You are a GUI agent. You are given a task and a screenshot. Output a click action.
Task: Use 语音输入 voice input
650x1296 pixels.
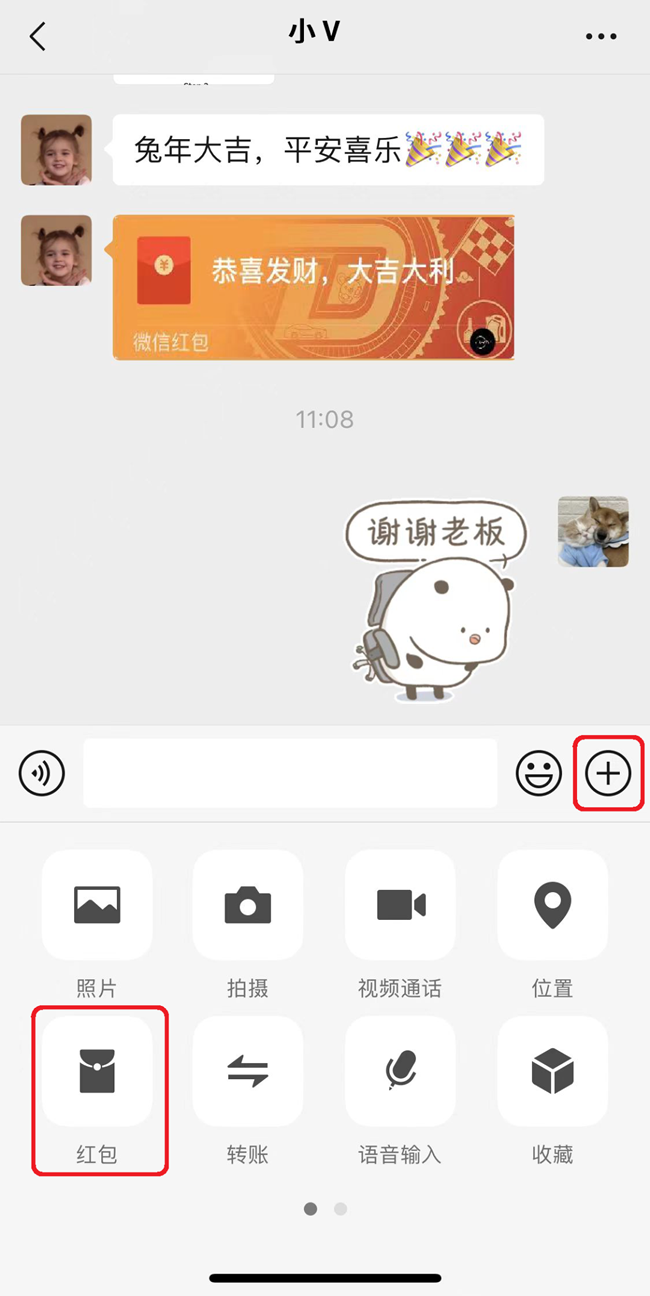coord(400,1072)
